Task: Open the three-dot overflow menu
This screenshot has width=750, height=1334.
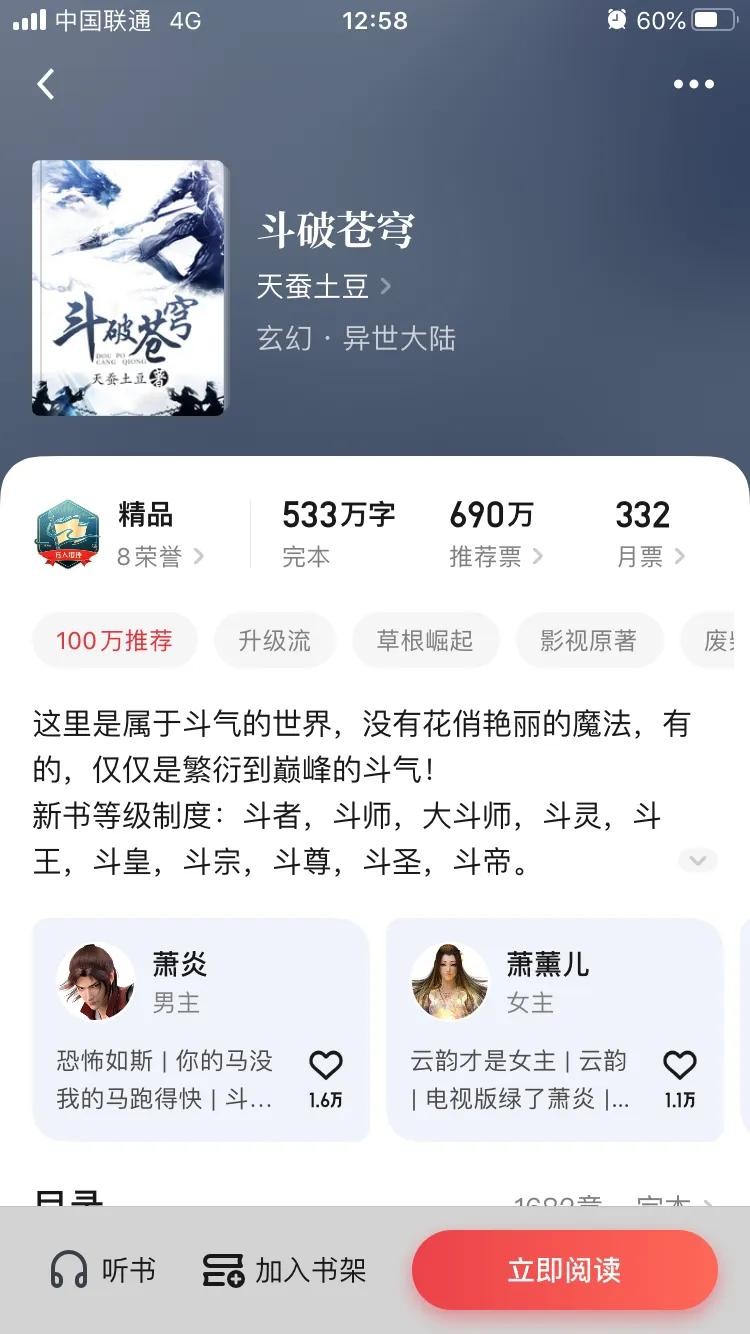Action: pyautogui.click(x=693, y=85)
